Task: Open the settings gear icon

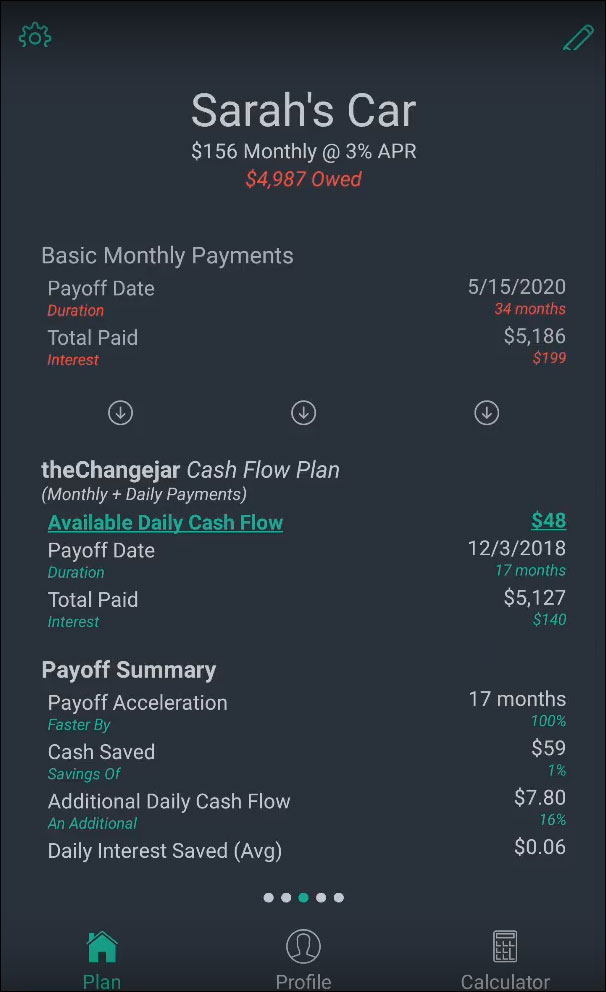Action: (x=35, y=37)
